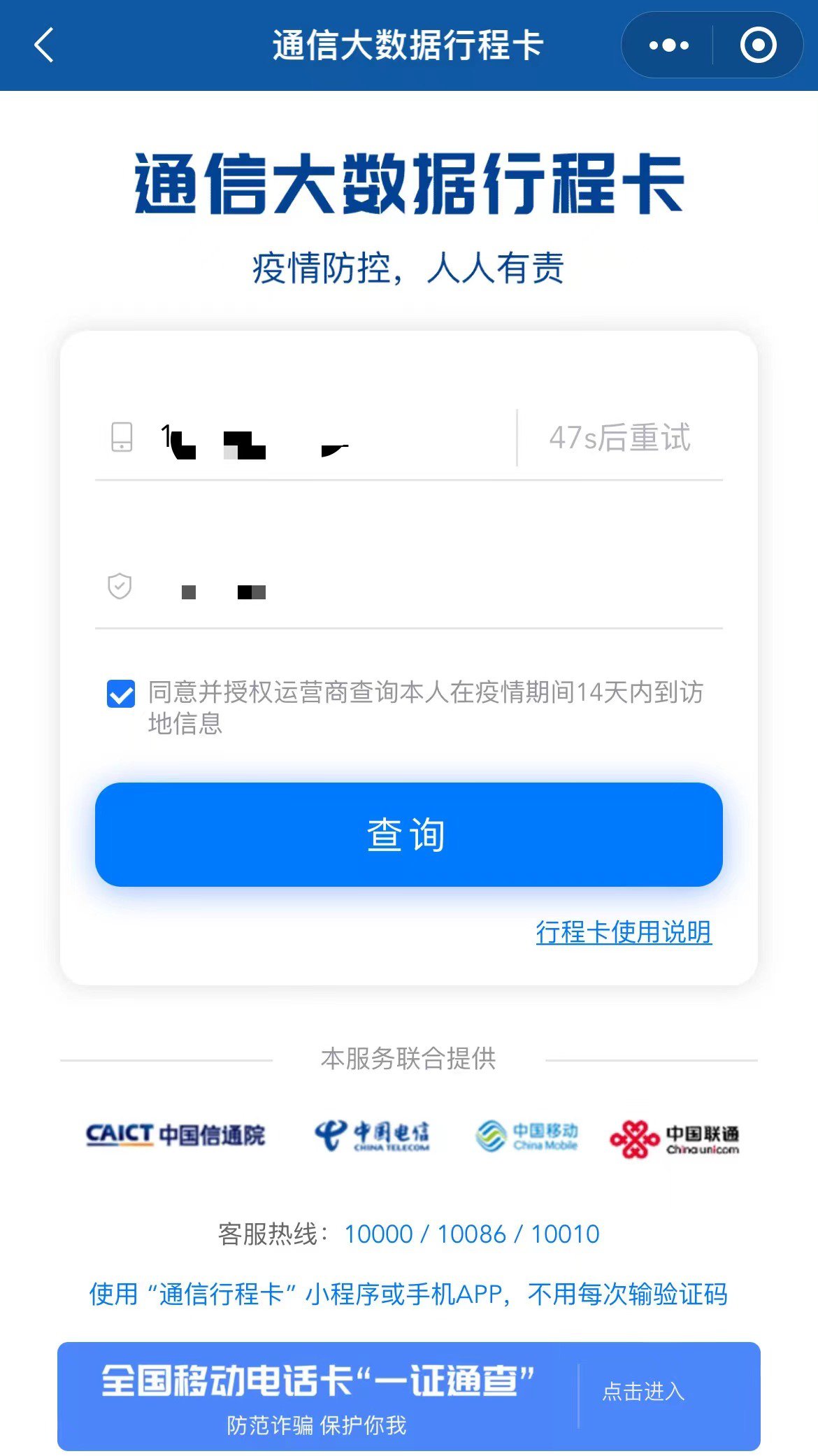Call the 10086 customer hotline

[x=471, y=1234]
